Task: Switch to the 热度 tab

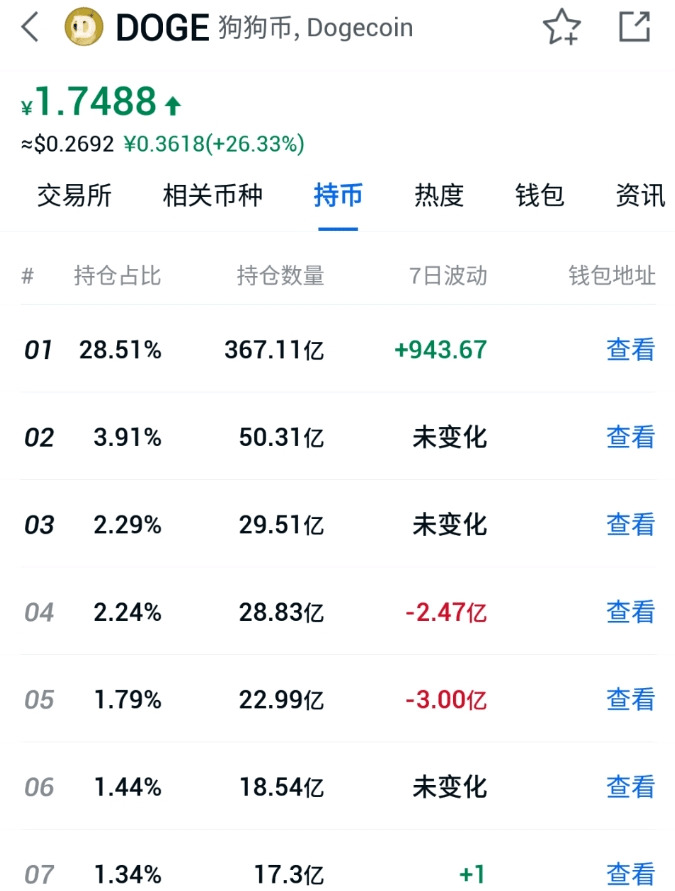Action: (439, 195)
